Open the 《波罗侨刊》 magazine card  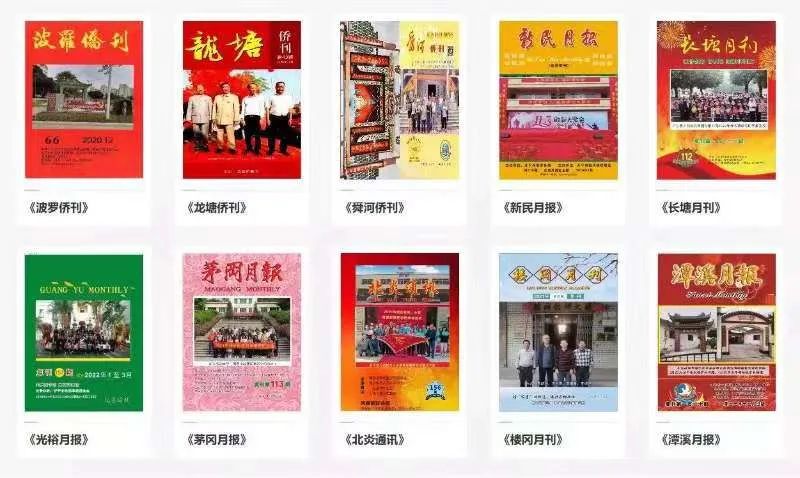click(x=84, y=100)
